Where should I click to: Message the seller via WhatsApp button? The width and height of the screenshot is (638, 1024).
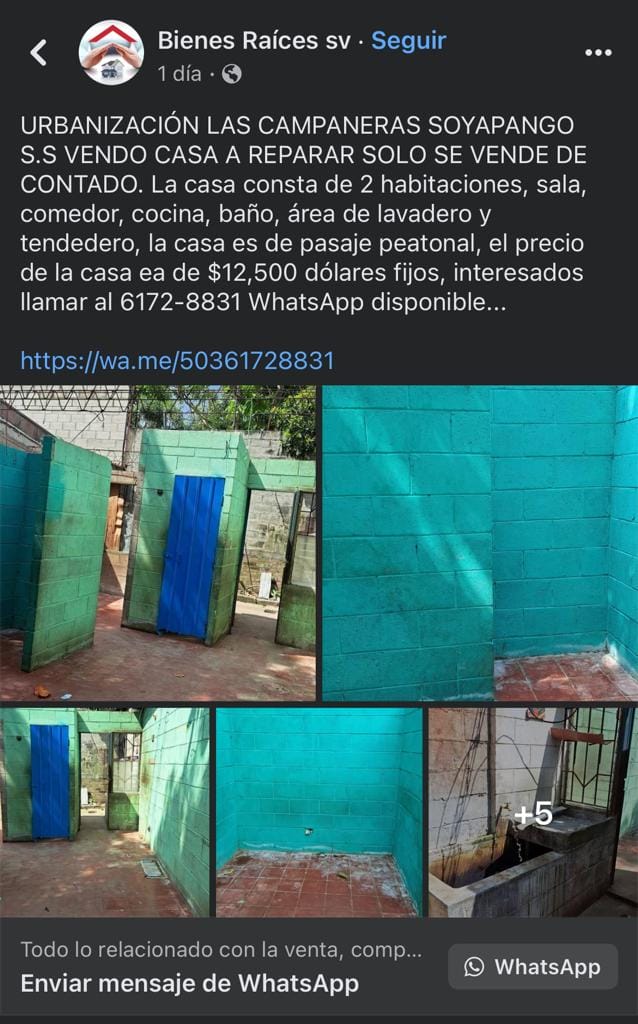coord(532,967)
